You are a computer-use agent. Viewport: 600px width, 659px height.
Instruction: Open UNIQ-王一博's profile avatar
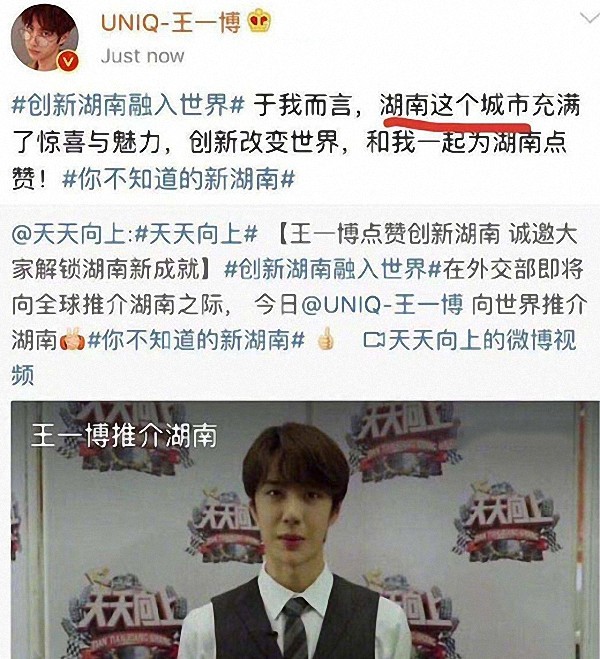(43, 41)
